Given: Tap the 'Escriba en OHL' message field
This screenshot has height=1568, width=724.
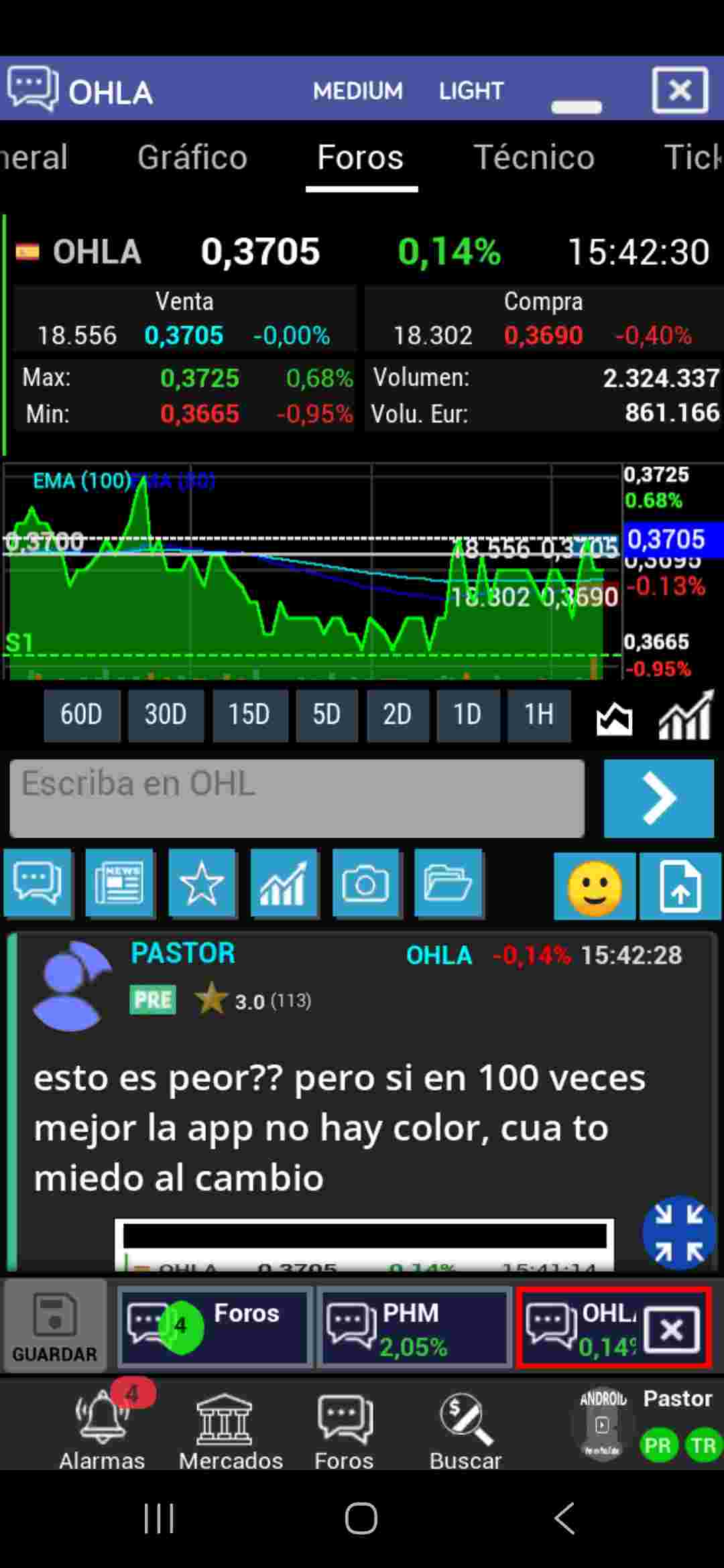Looking at the screenshot, I should coord(297,797).
